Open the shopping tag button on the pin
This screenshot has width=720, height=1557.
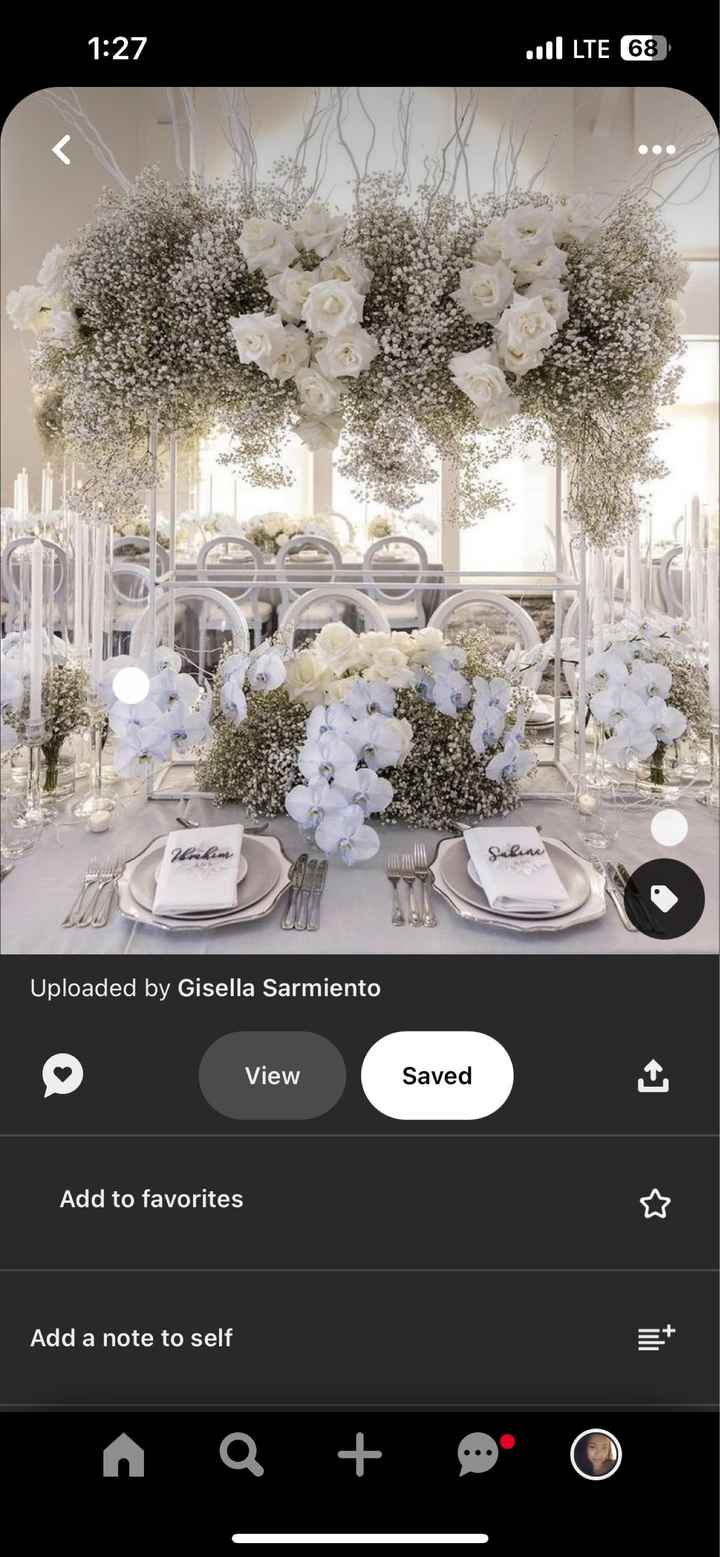664,899
